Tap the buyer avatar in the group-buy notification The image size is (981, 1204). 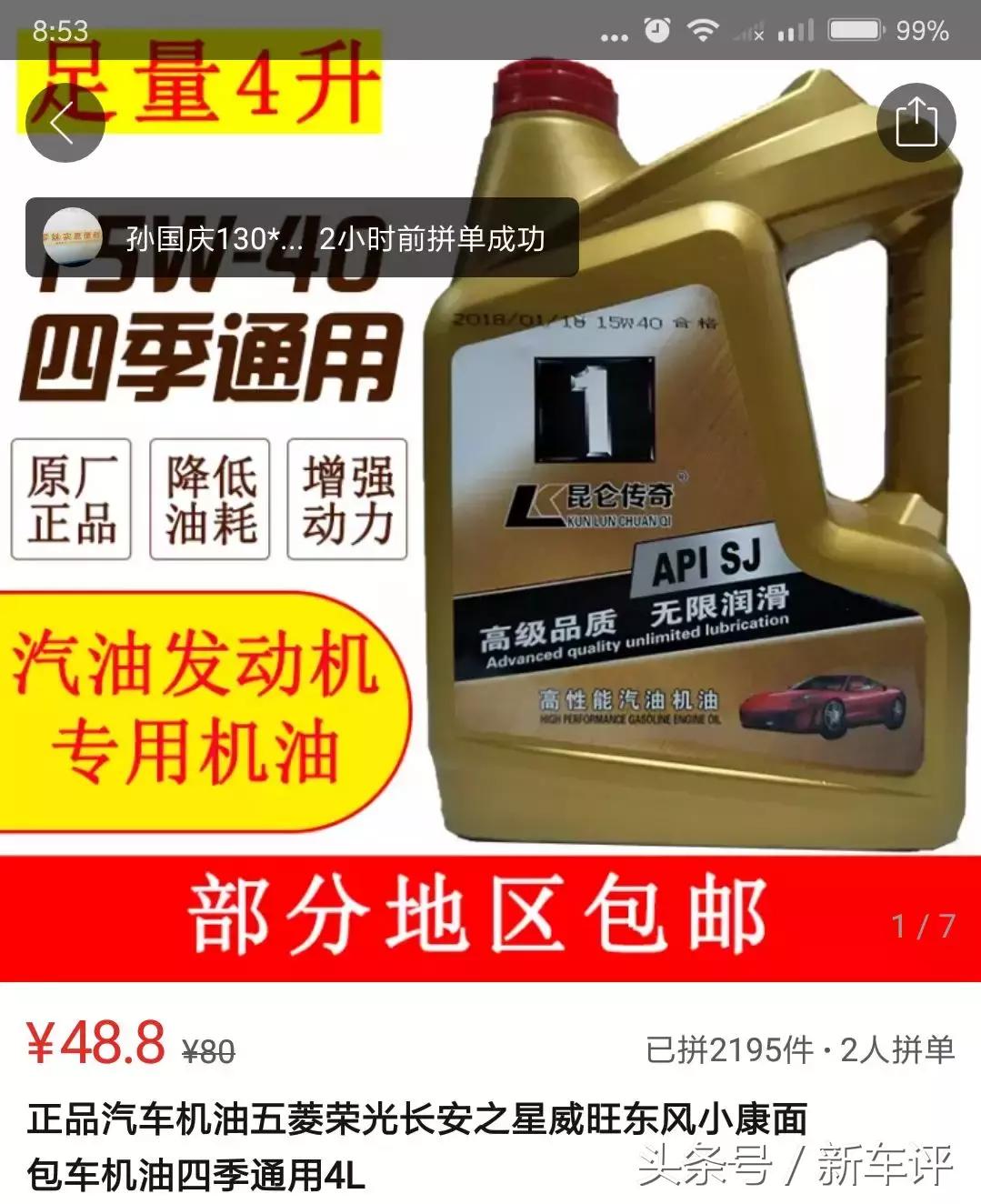coord(73,239)
